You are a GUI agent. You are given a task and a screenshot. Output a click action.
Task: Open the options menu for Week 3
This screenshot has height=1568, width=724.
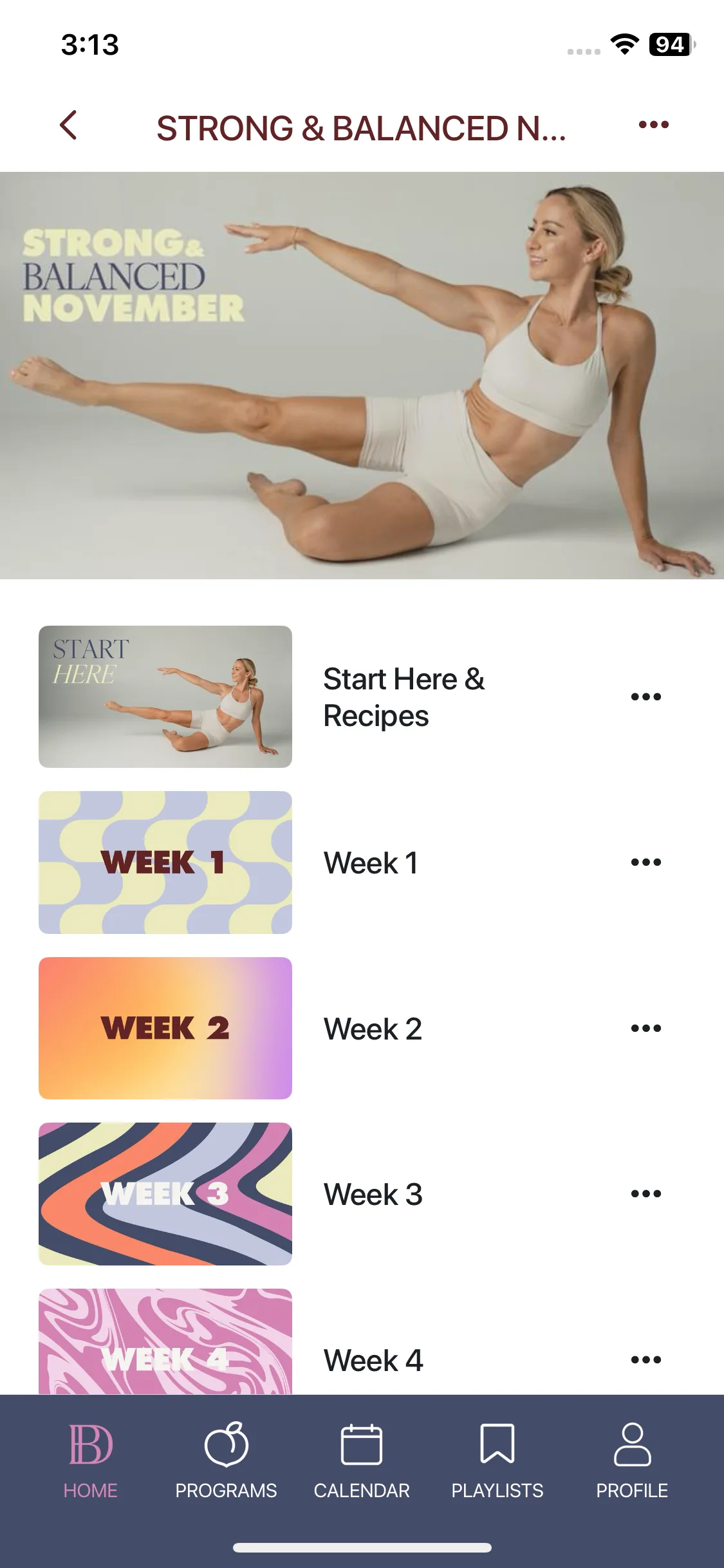tap(645, 1194)
